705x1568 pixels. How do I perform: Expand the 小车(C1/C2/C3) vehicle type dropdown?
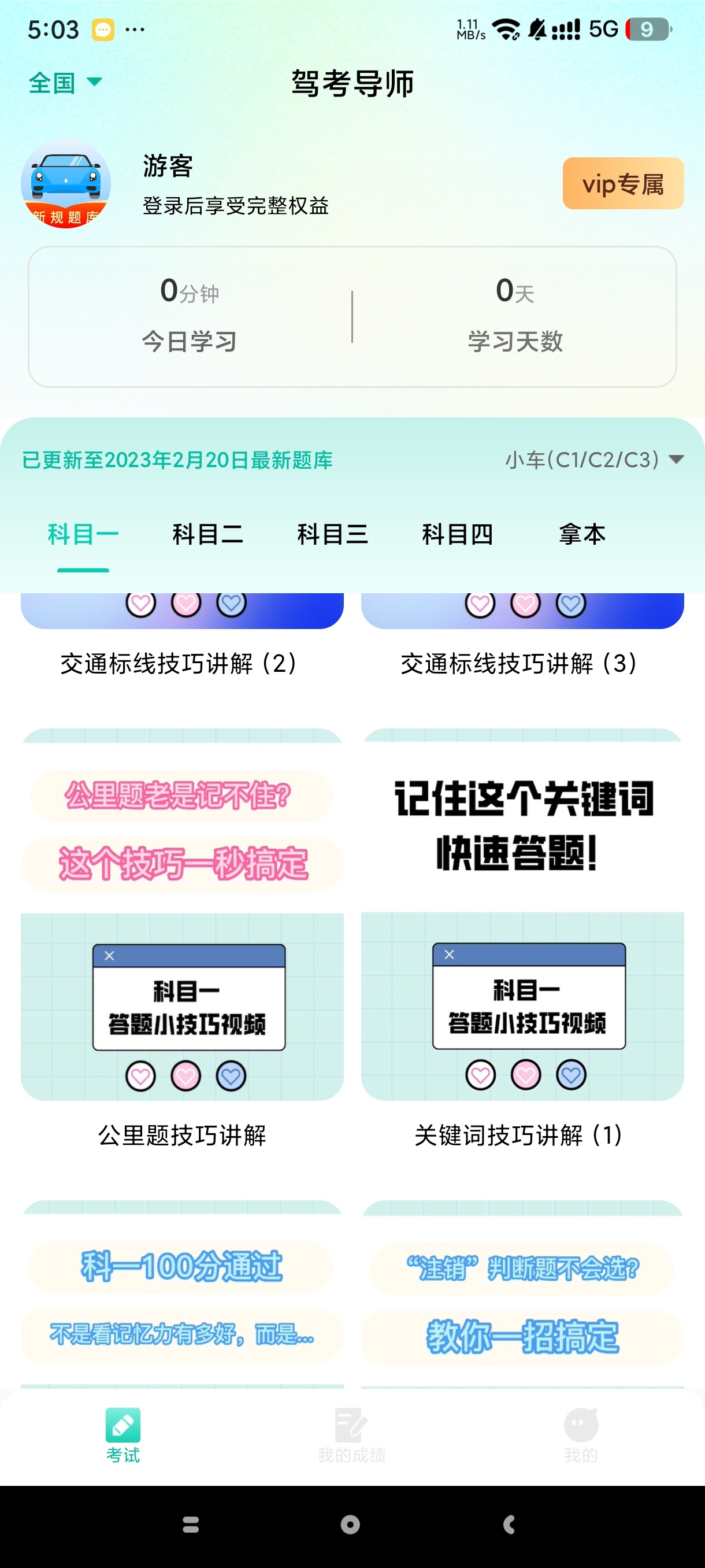[593, 460]
